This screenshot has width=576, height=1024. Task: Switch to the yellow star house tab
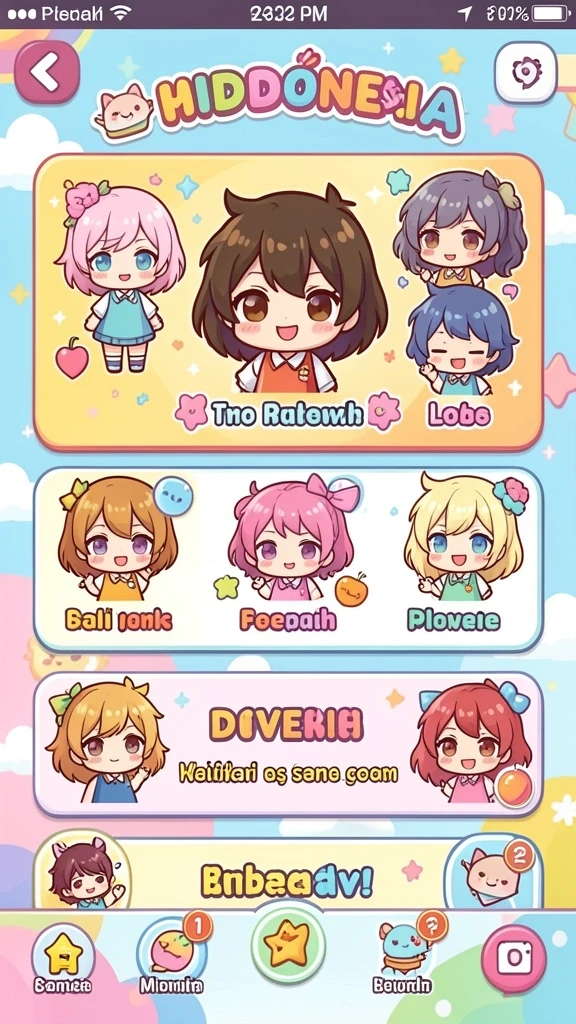[63, 959]
